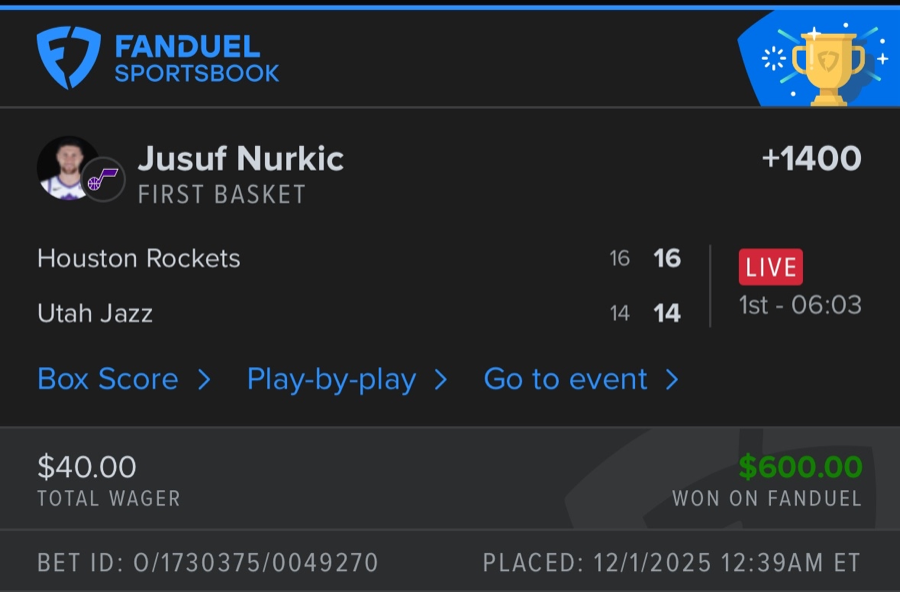Open the Box Score link

click(123, 380)
